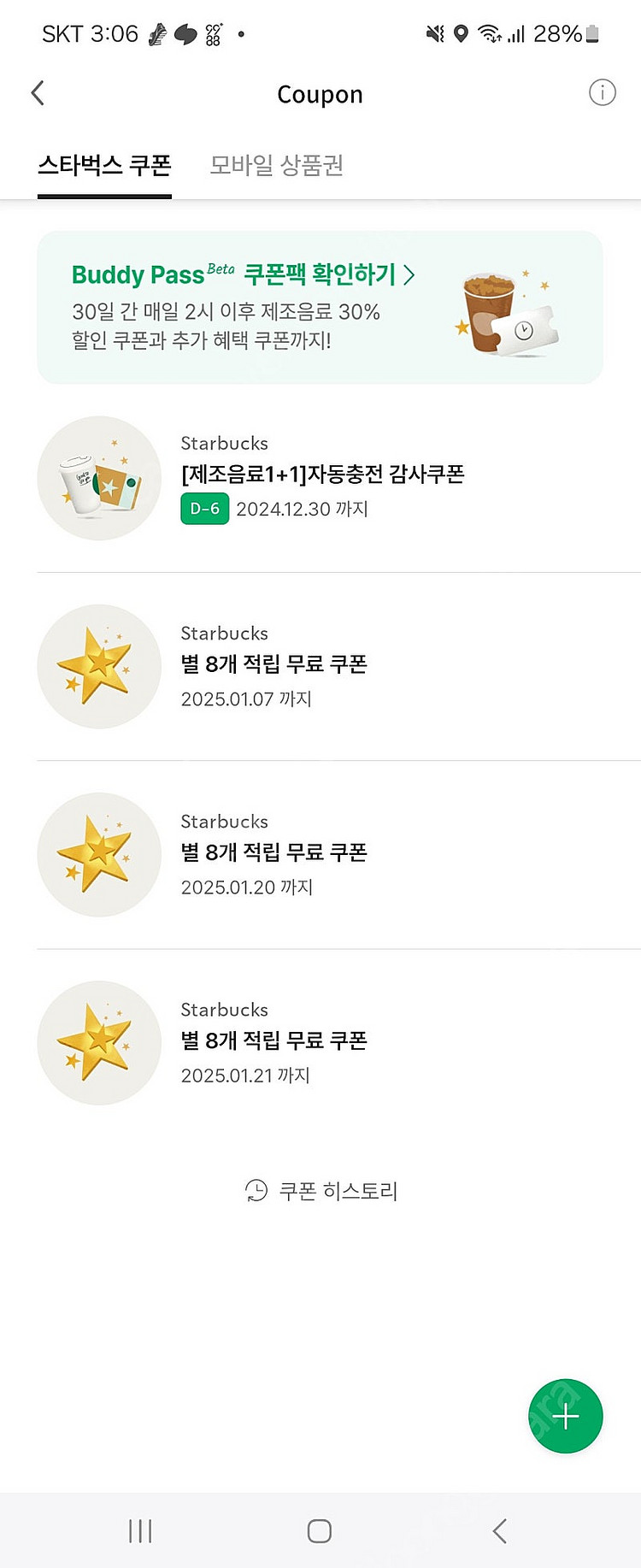View 쿠폰 히스토리
641x1568 pixels.
click(x=321, y=1190)
